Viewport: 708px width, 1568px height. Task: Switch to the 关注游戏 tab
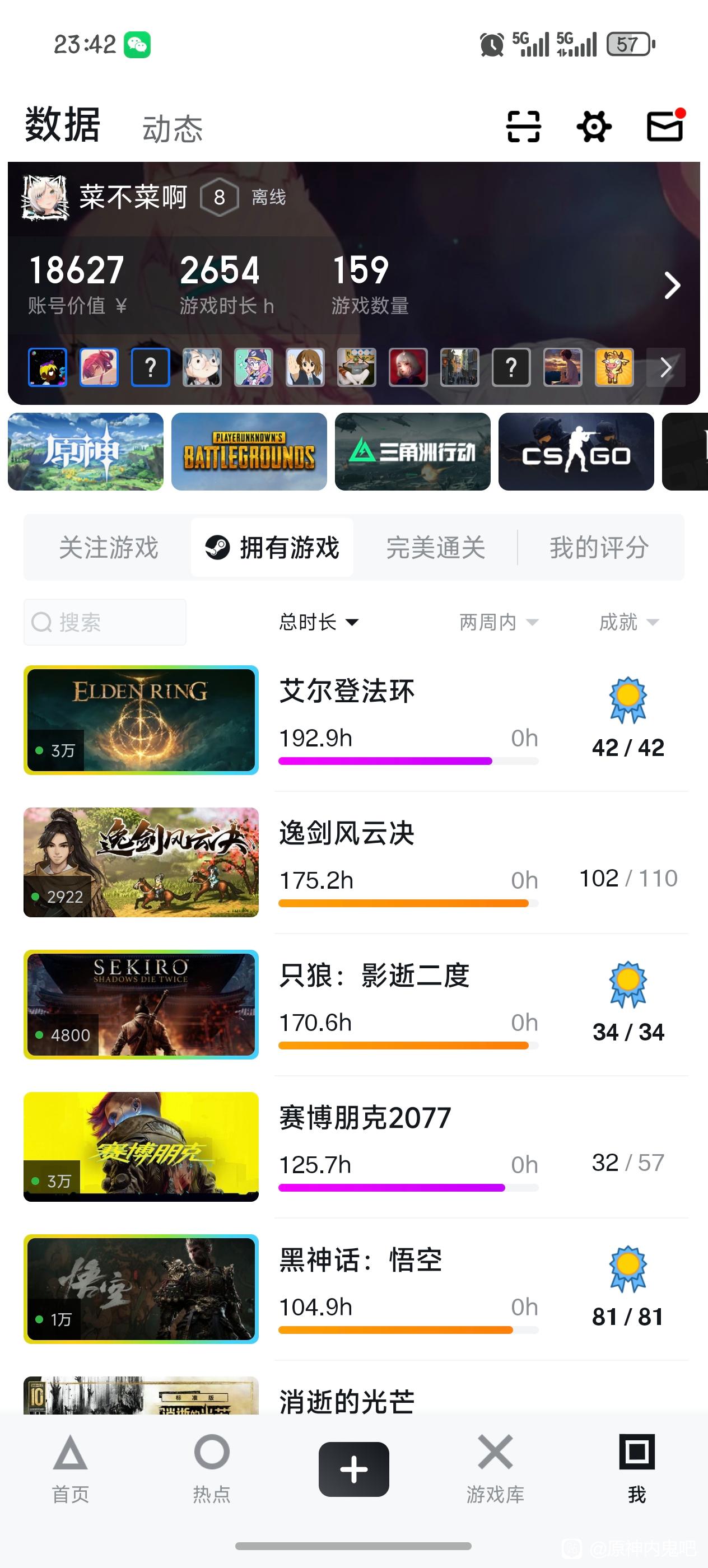[108, 547]
